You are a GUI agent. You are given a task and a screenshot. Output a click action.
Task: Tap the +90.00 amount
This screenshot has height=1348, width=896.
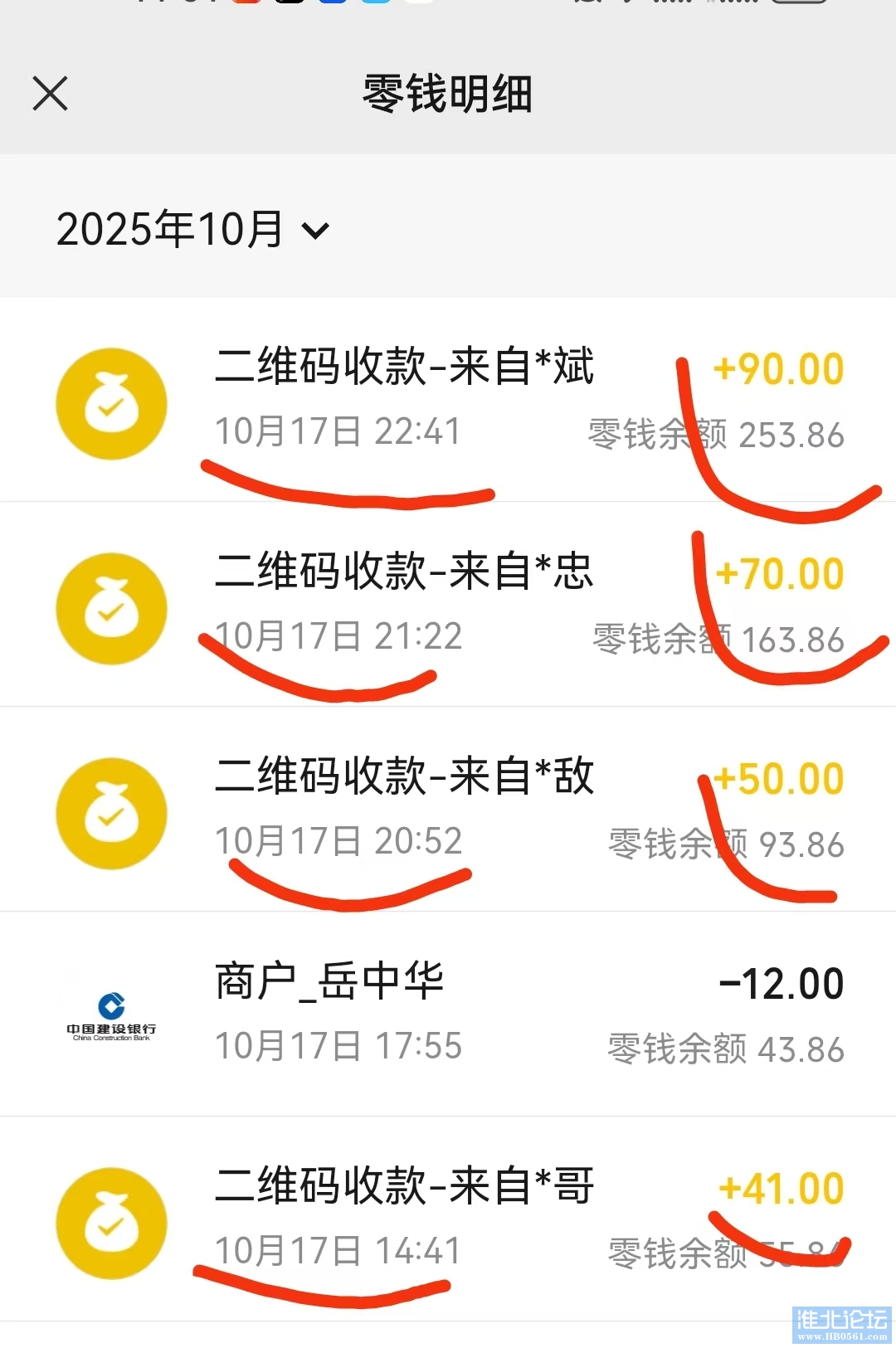click(778, 368)
